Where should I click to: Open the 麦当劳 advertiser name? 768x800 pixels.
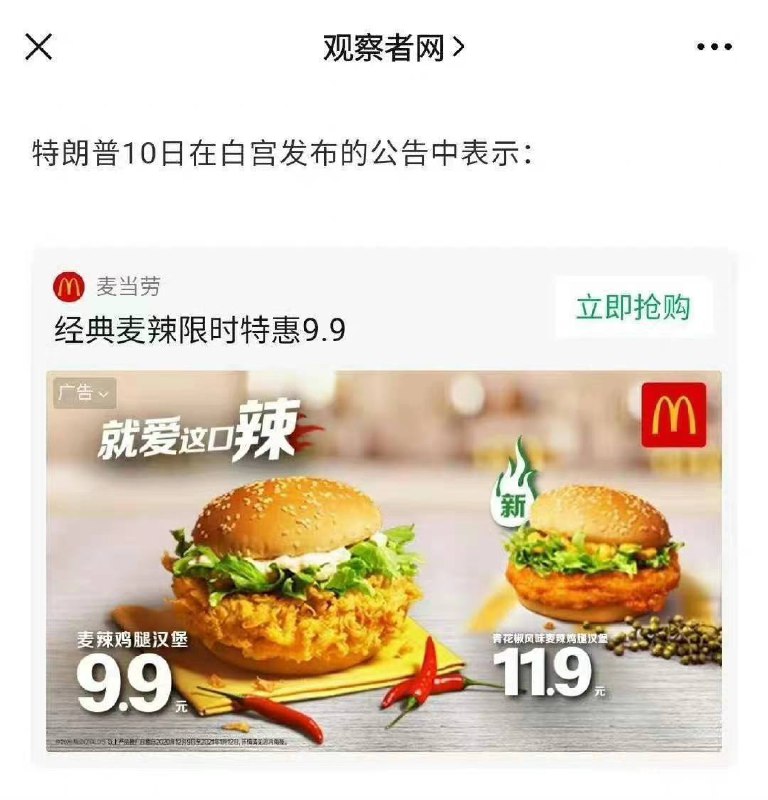coord(129,286)
